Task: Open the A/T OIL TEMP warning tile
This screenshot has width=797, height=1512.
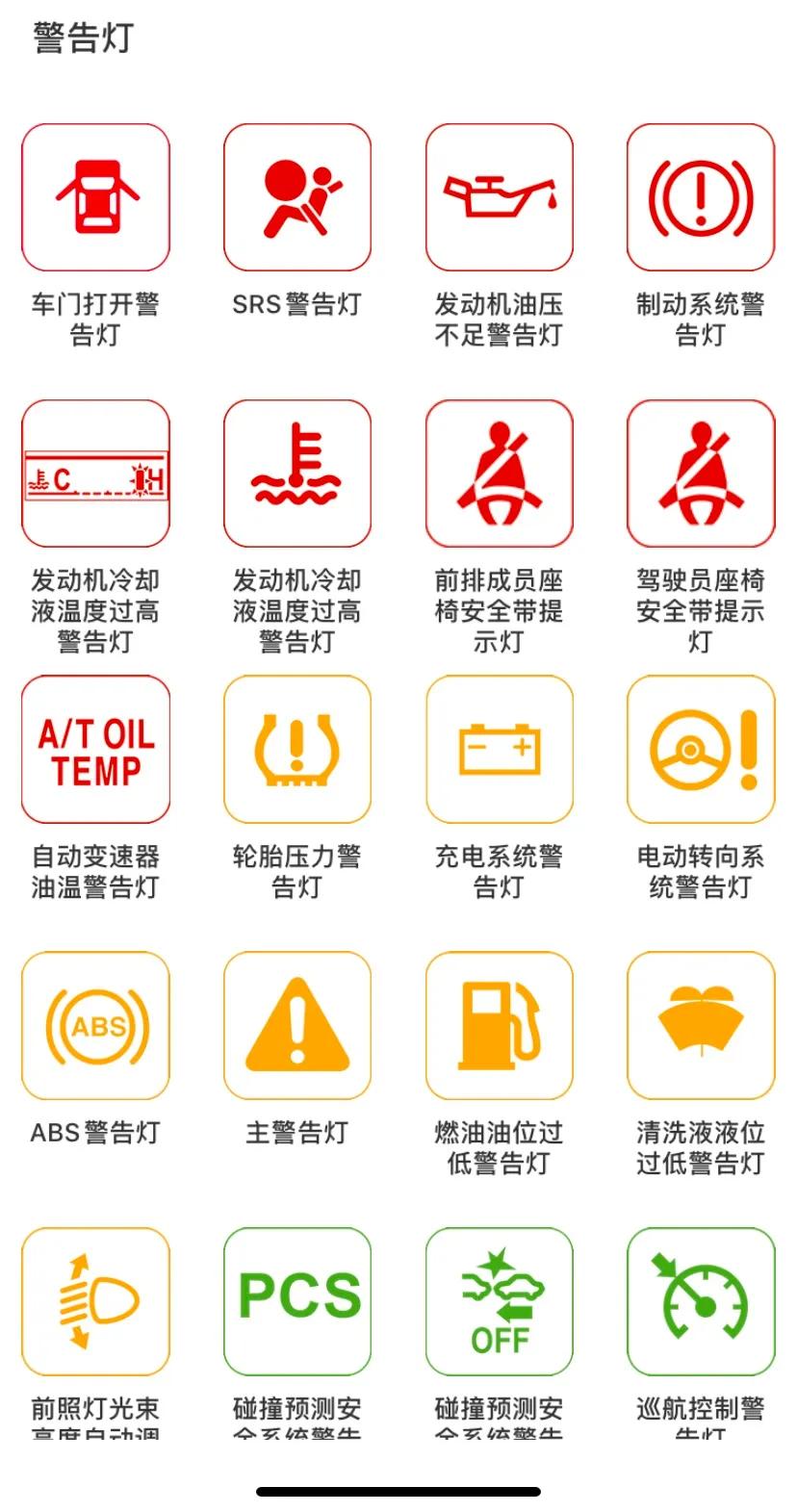Action: point(95,749)
